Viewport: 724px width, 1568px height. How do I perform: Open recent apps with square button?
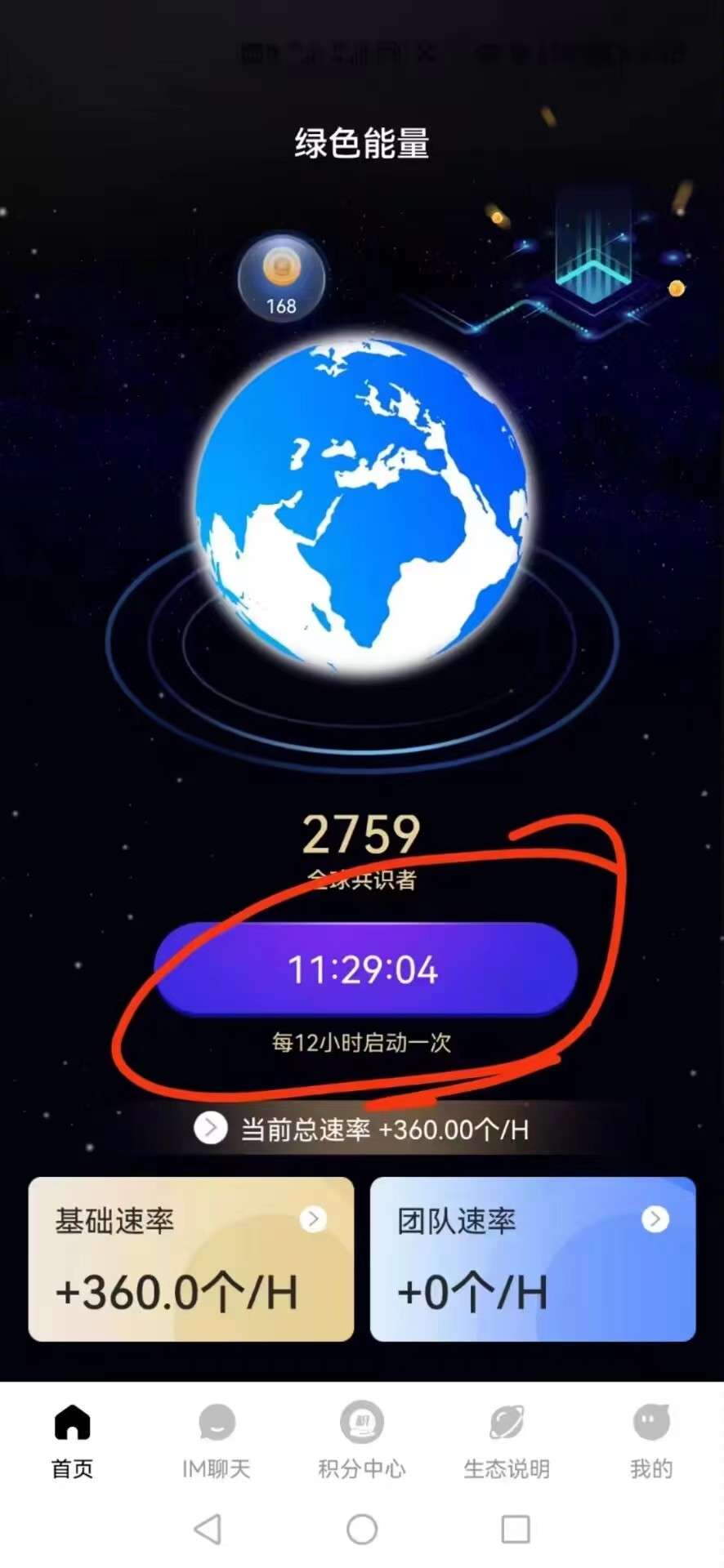(516, 1529)
